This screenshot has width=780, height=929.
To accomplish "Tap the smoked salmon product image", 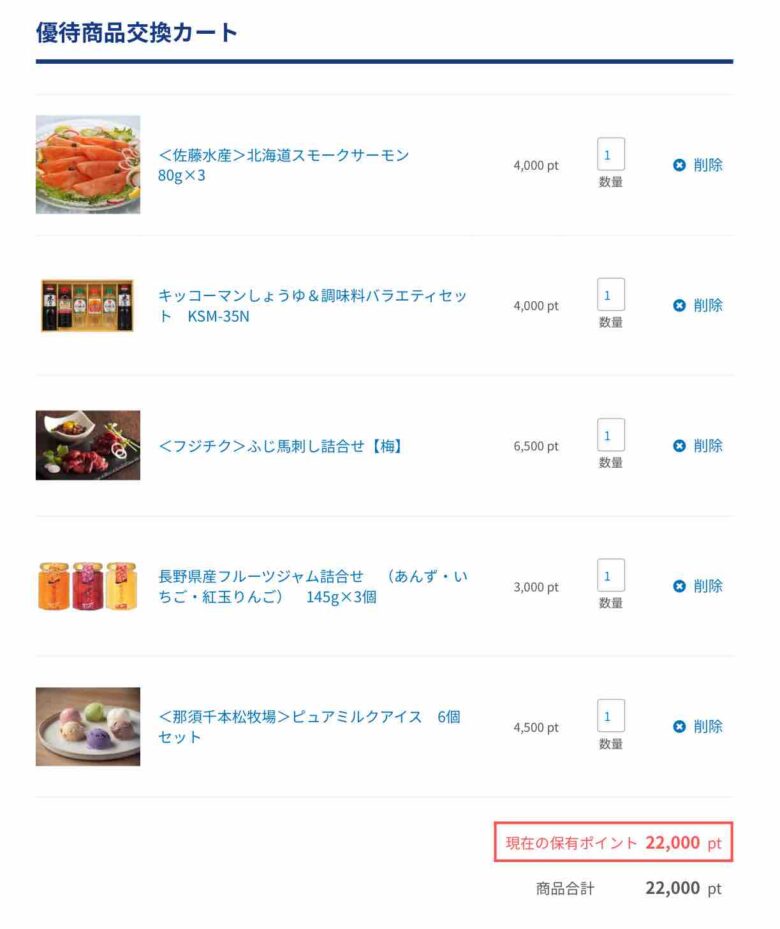I will point(88,164).
